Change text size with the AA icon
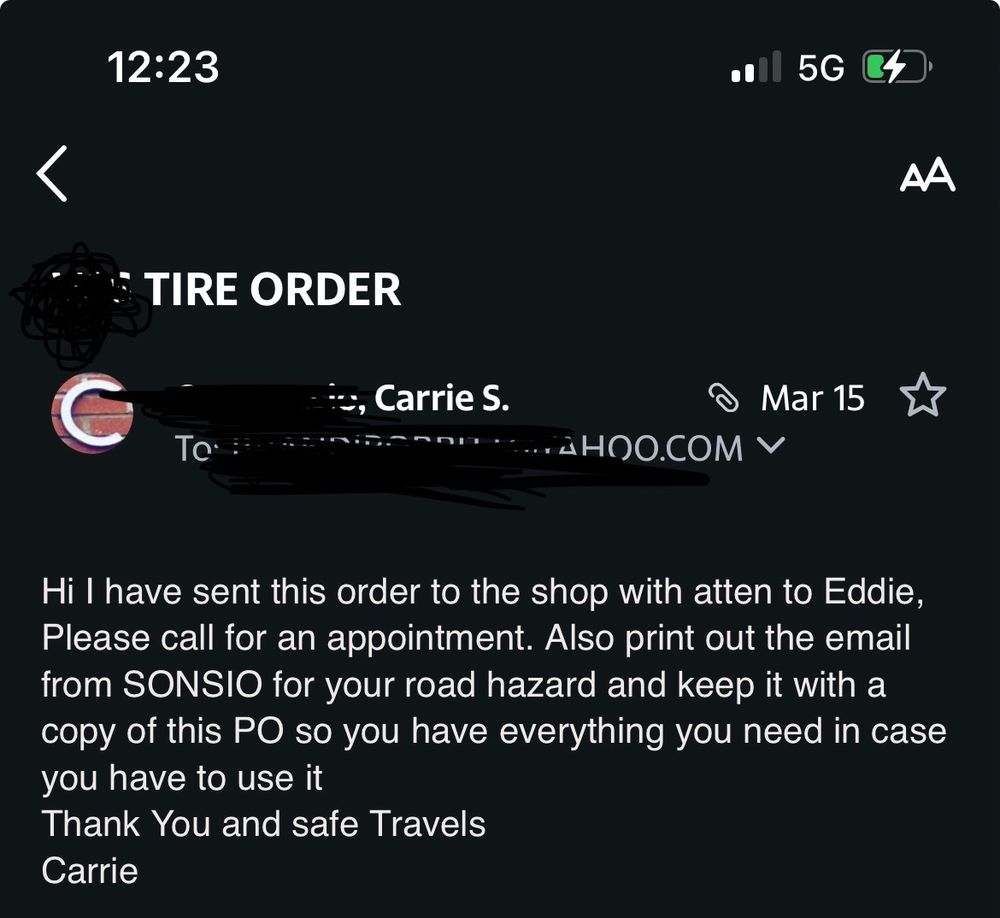Screen dimensions: 1000x918 point(927,176)
